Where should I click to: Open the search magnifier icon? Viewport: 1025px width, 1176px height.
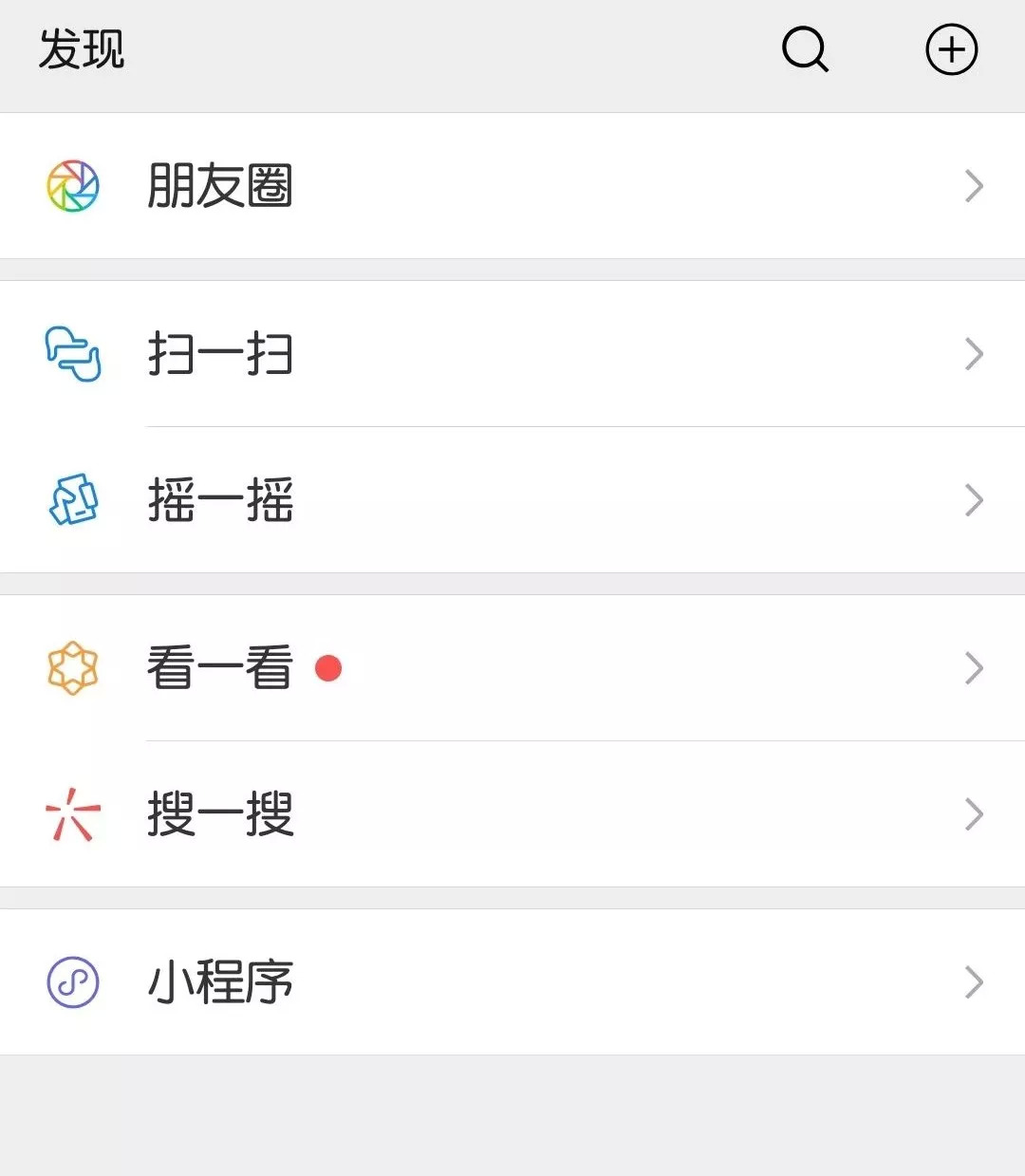(805, 49)
